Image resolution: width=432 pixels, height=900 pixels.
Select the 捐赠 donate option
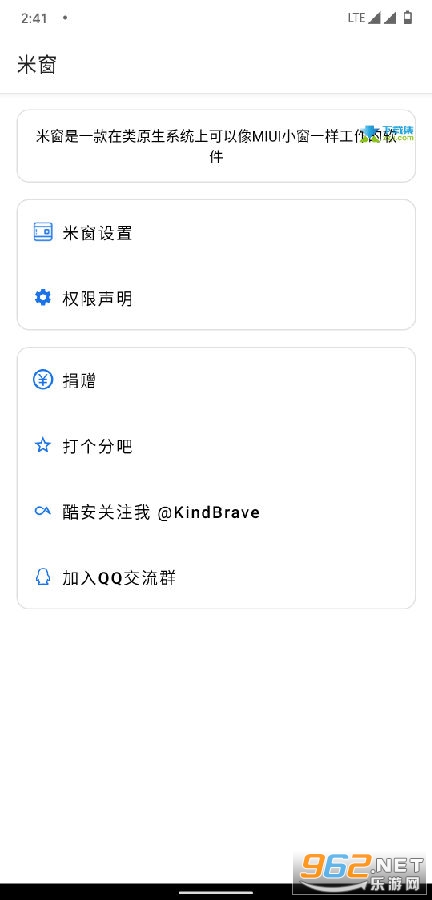pos(216,381)
